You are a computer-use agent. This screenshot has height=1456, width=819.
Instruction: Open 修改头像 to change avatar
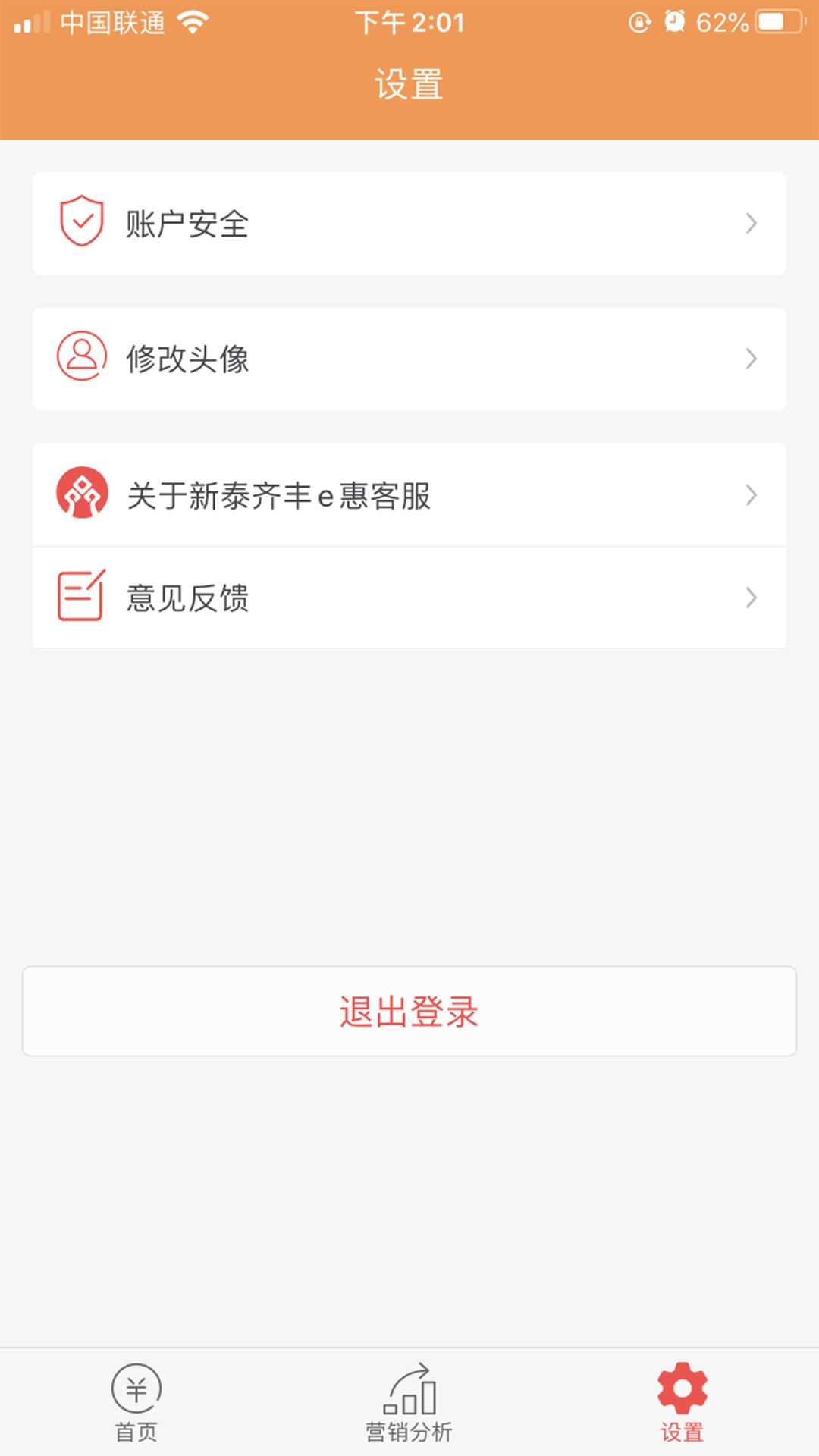(x=409, y=359)
